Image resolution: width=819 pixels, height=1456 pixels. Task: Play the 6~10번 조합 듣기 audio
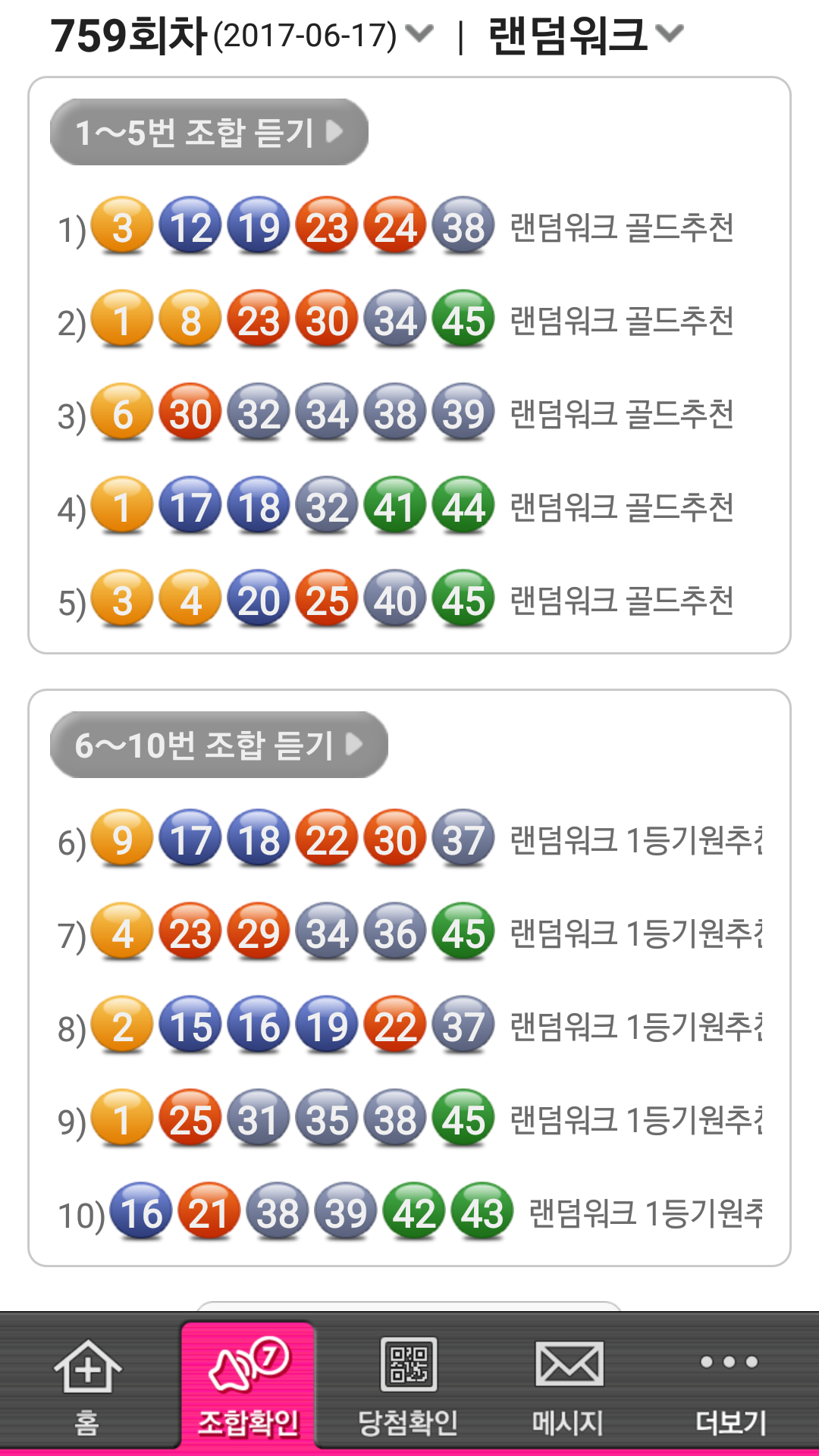point(218,745)
